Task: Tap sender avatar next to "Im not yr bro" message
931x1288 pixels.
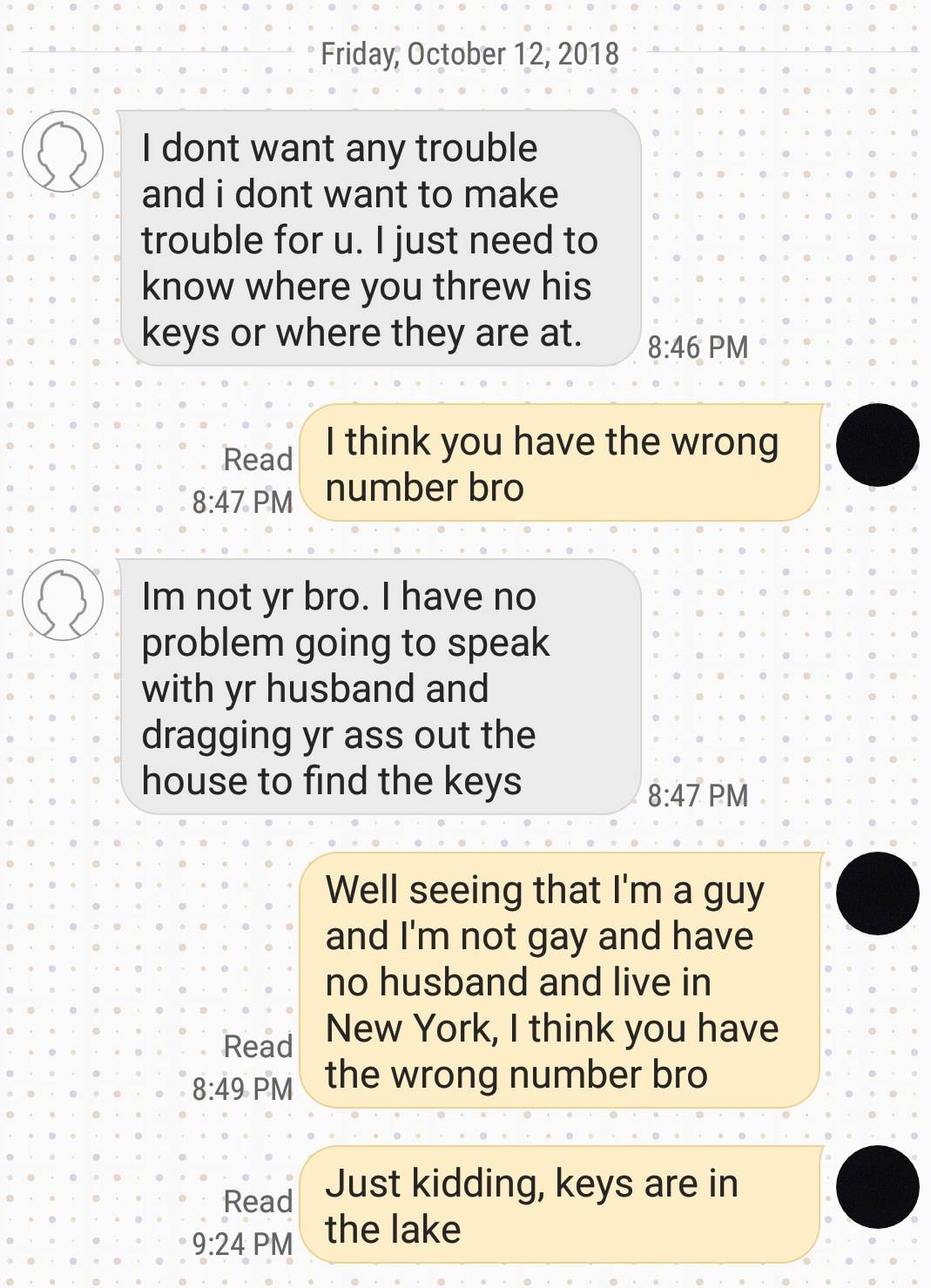Action: pos(63,600)
